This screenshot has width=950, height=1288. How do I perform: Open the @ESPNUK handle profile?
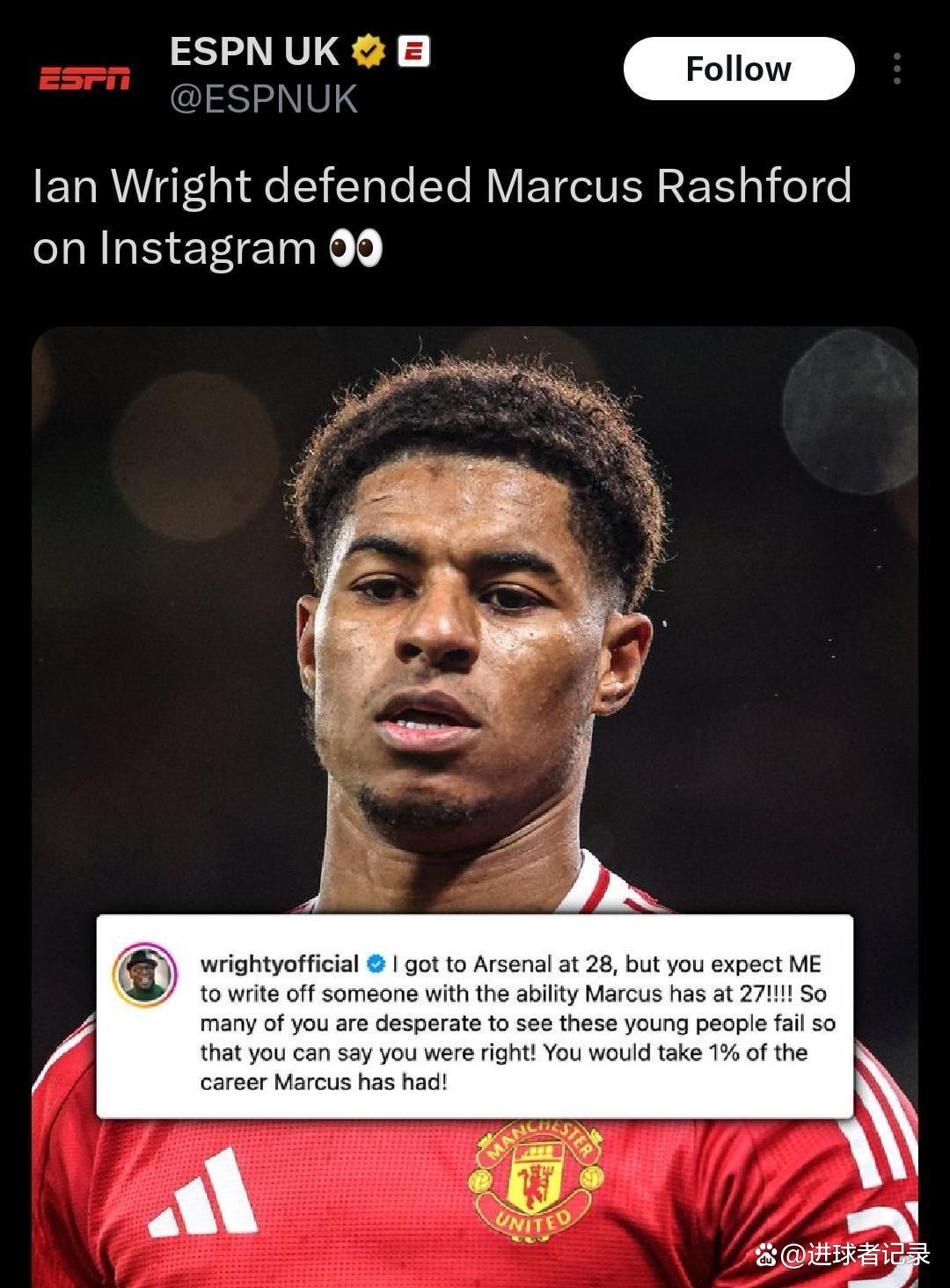pos(263,98)
